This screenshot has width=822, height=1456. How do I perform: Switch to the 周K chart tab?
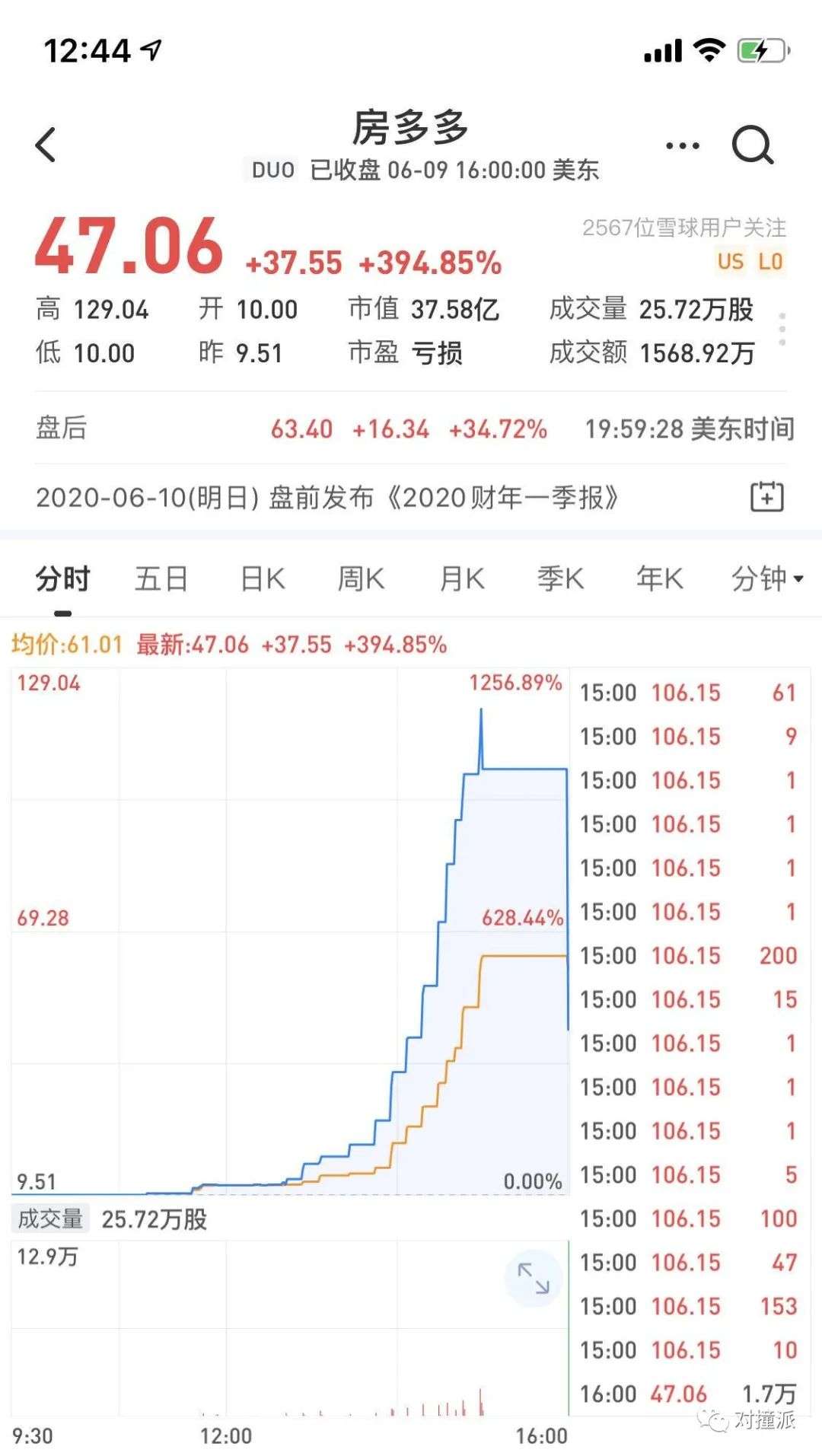pyautogui.click(x=361, y=579)
